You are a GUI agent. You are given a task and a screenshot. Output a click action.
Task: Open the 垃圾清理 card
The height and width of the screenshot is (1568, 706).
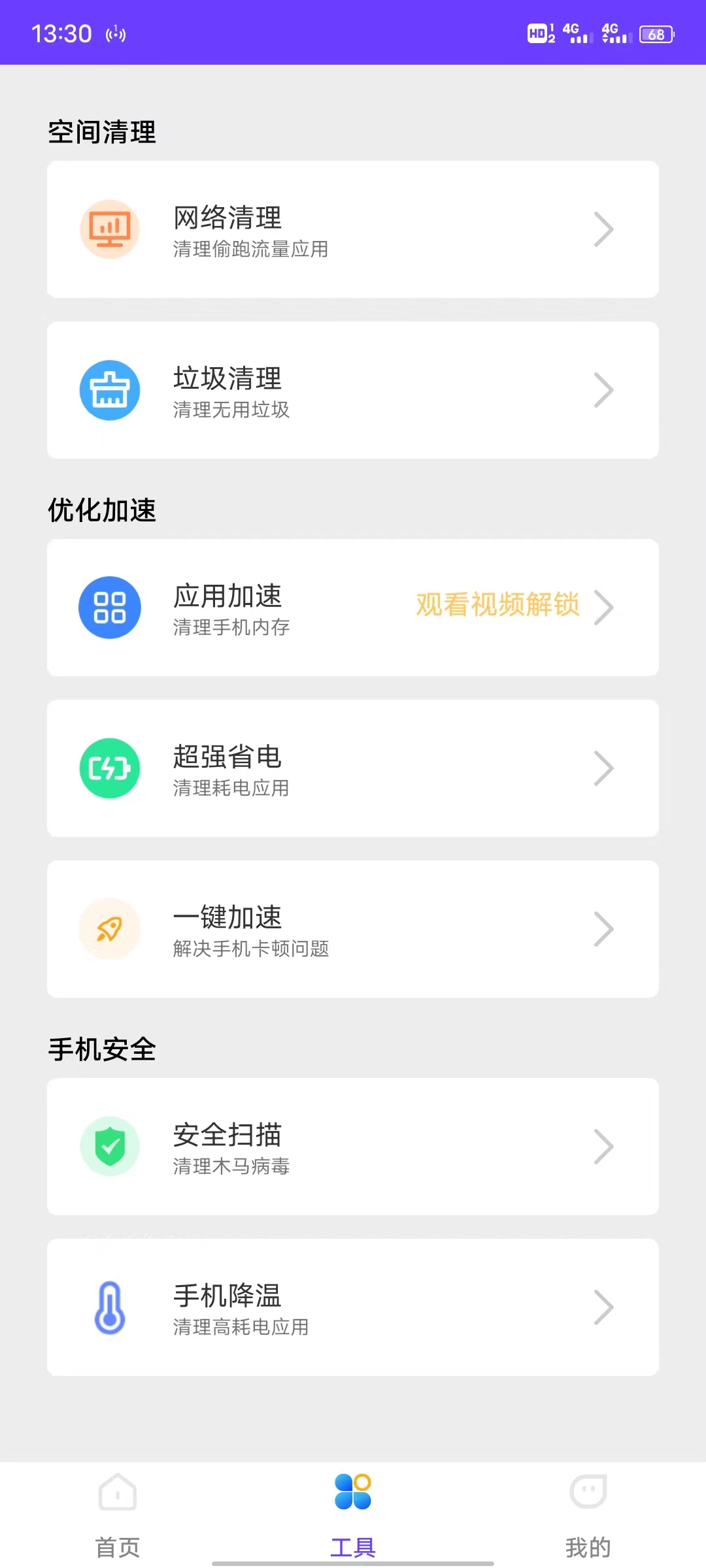tap(353, 389)
